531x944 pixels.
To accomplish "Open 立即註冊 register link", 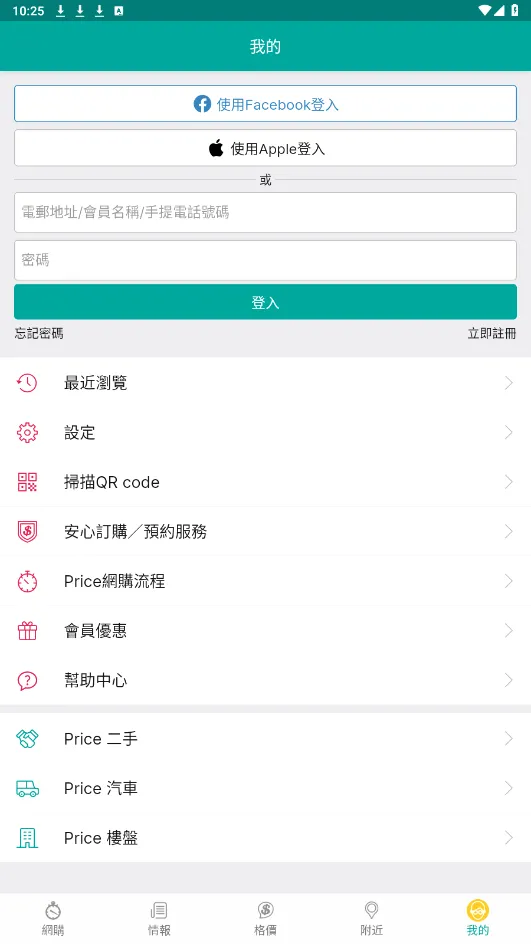I will 492,334.
